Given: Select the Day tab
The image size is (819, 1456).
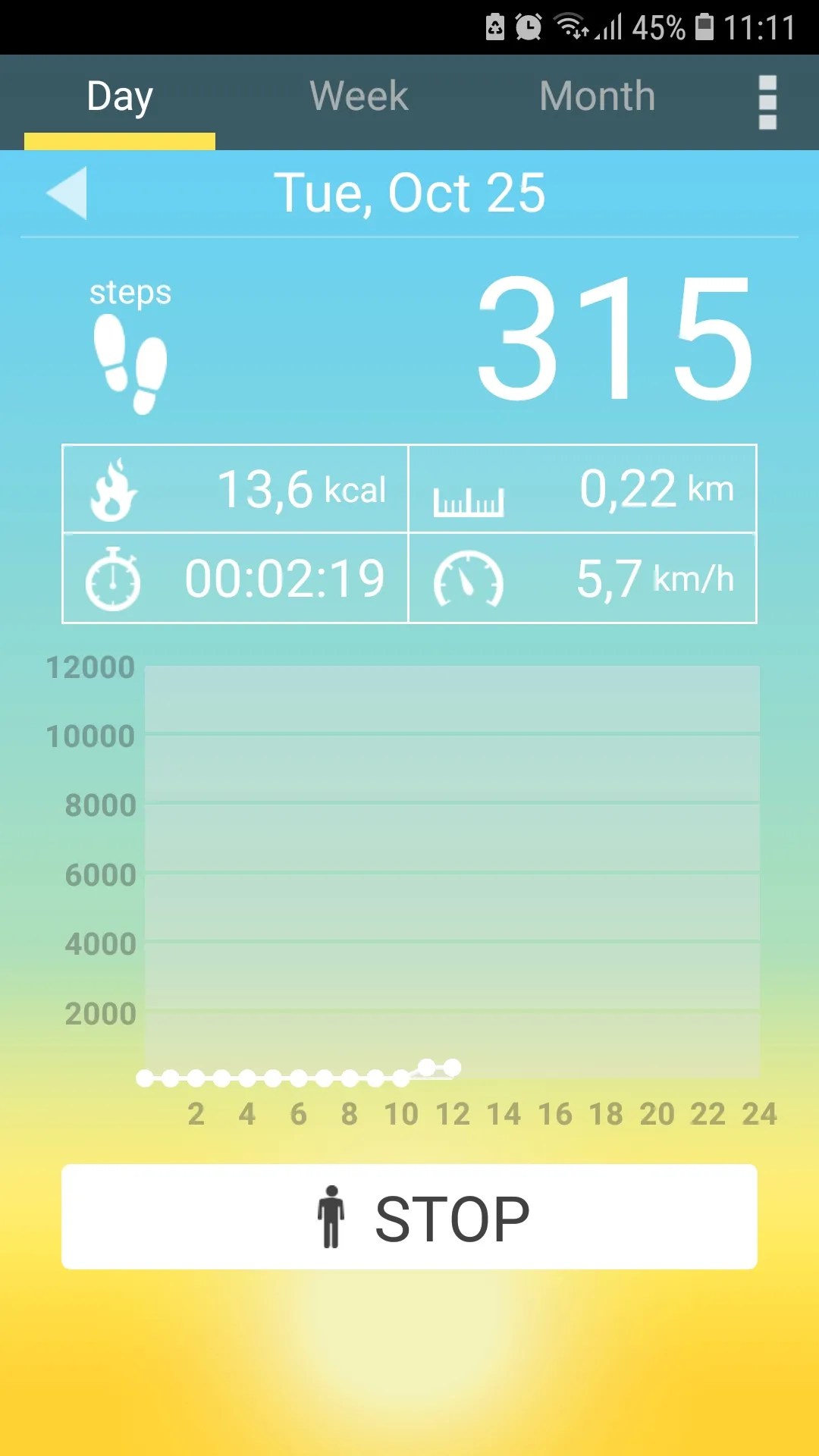Looking at the screenshot, I should pos(120,97).
